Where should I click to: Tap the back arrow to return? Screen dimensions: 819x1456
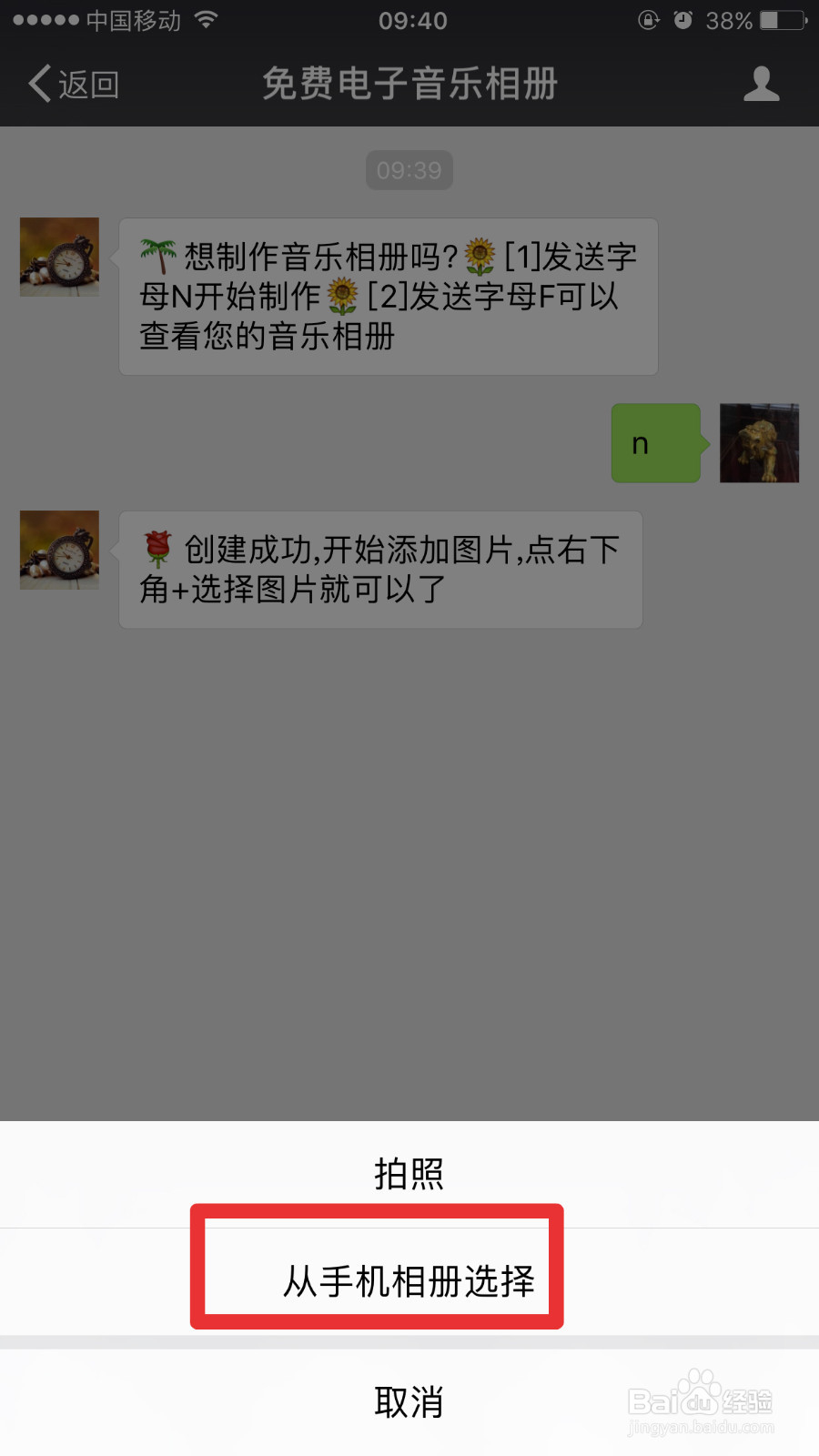tap(38, 83)
